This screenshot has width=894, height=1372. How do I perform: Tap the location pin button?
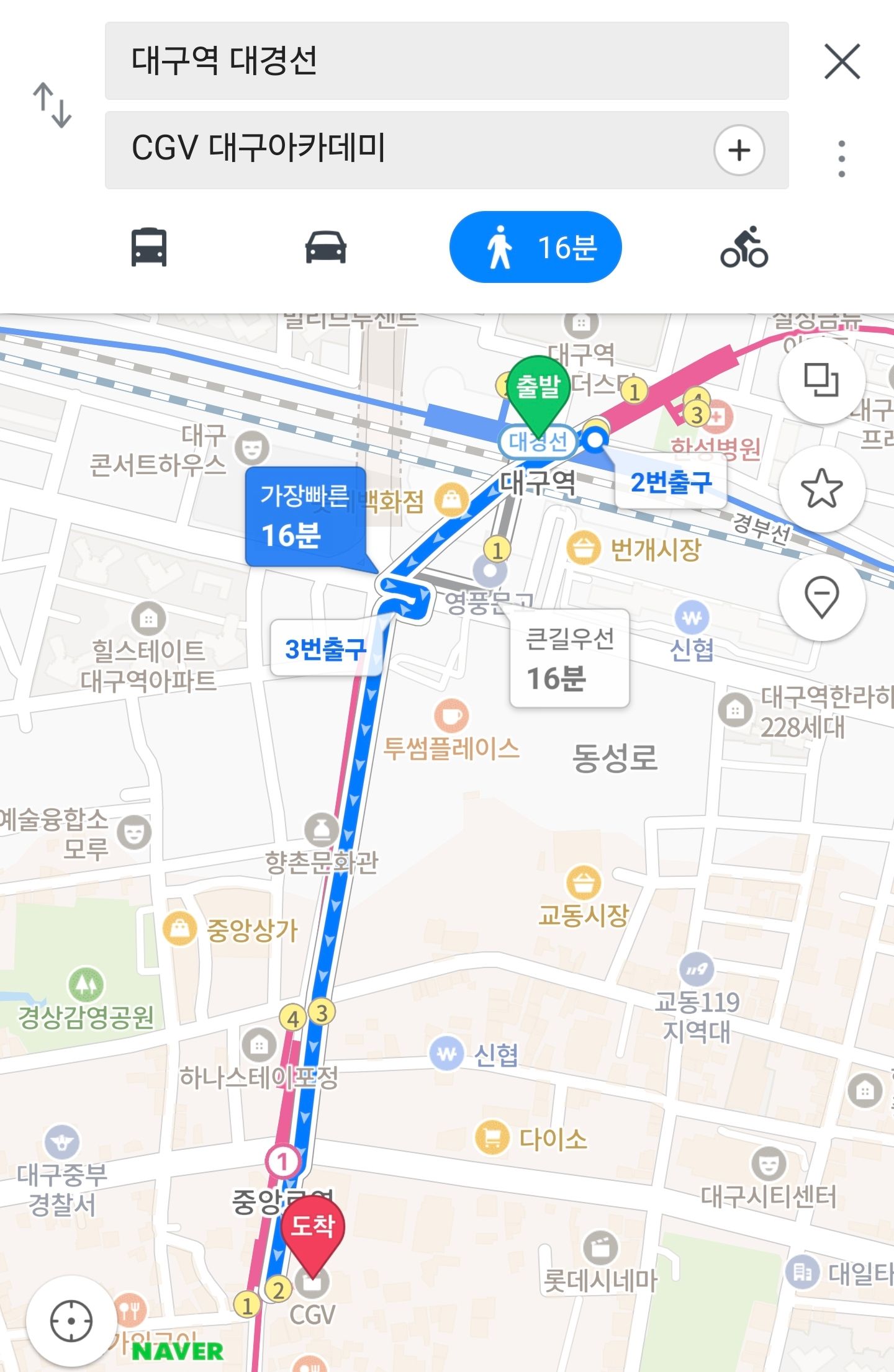tap(821, 598)
